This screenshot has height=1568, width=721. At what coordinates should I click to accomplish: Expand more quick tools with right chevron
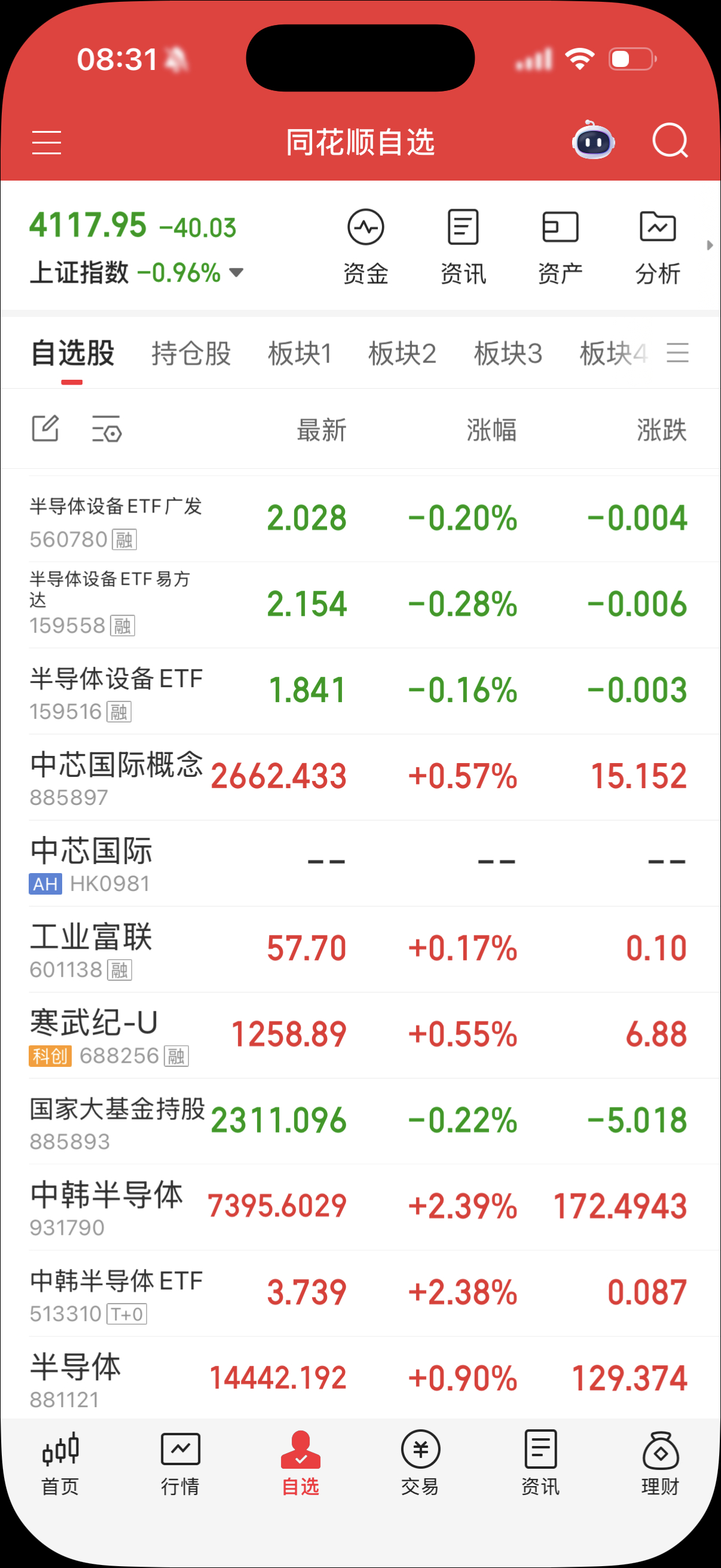(711, 245)
